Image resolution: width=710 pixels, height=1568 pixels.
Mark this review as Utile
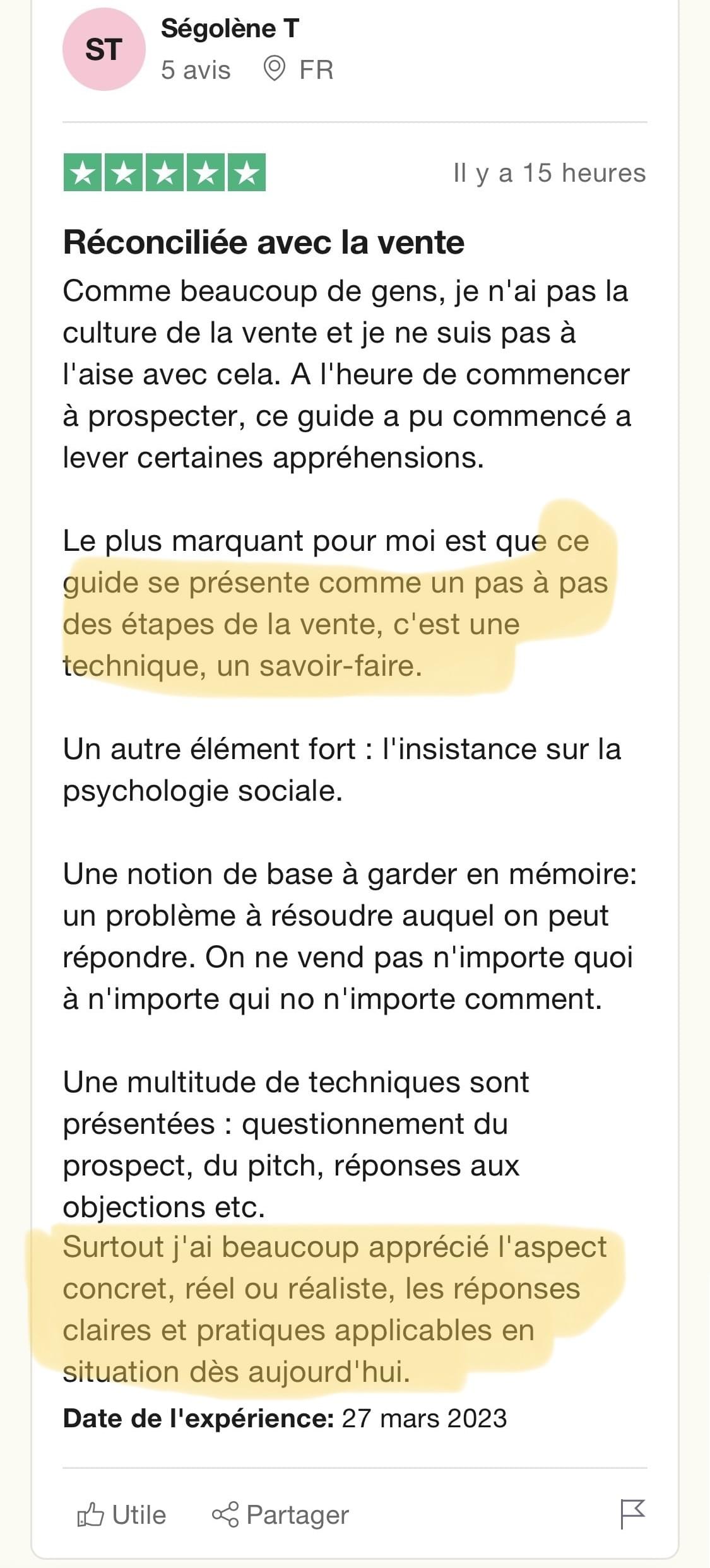click(122, 1514)
